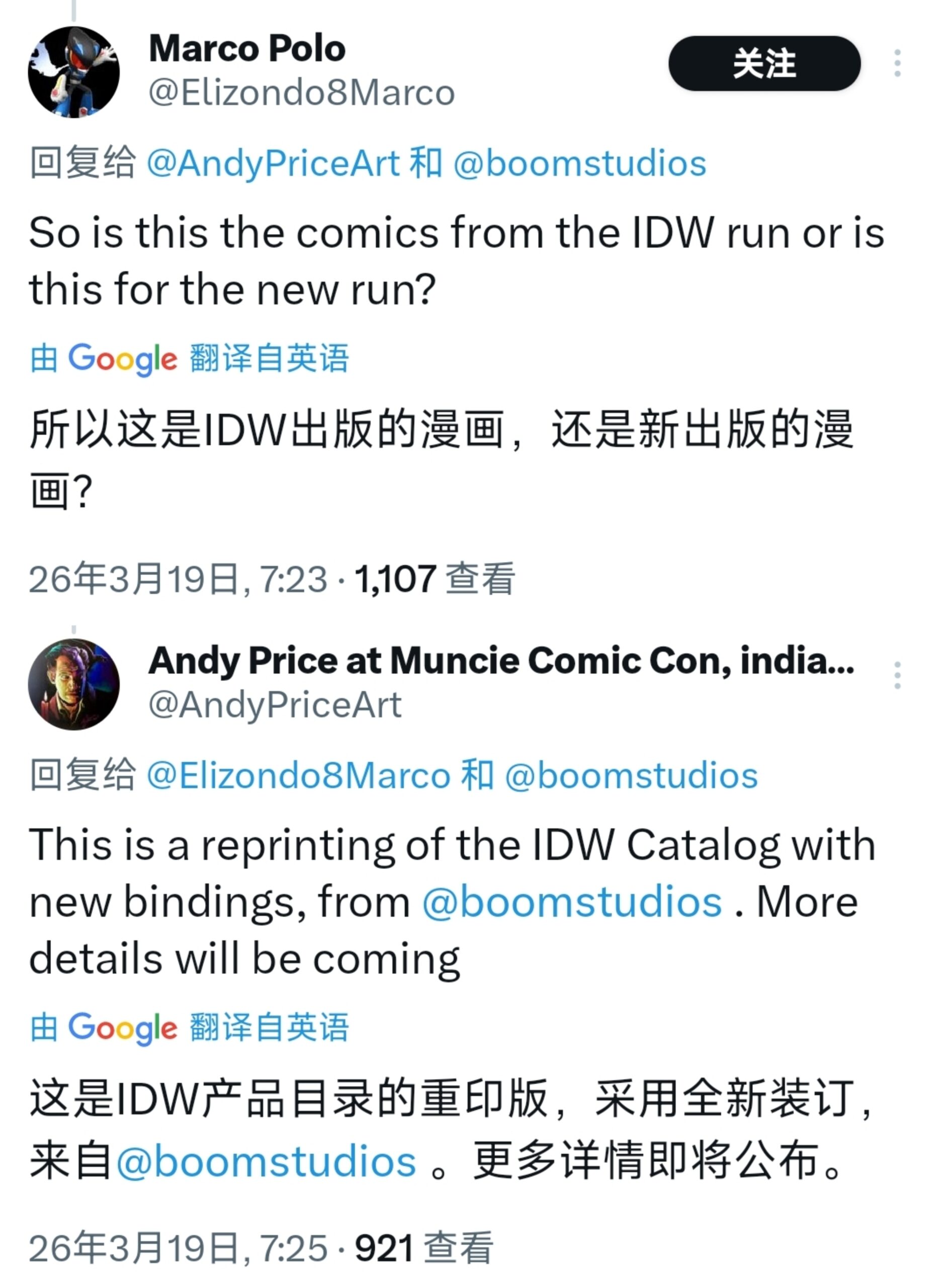Viewport: 944px width, 1288px height.
Task: Open the Andy Price at Muncie Comic Con name
Action: 501,660
